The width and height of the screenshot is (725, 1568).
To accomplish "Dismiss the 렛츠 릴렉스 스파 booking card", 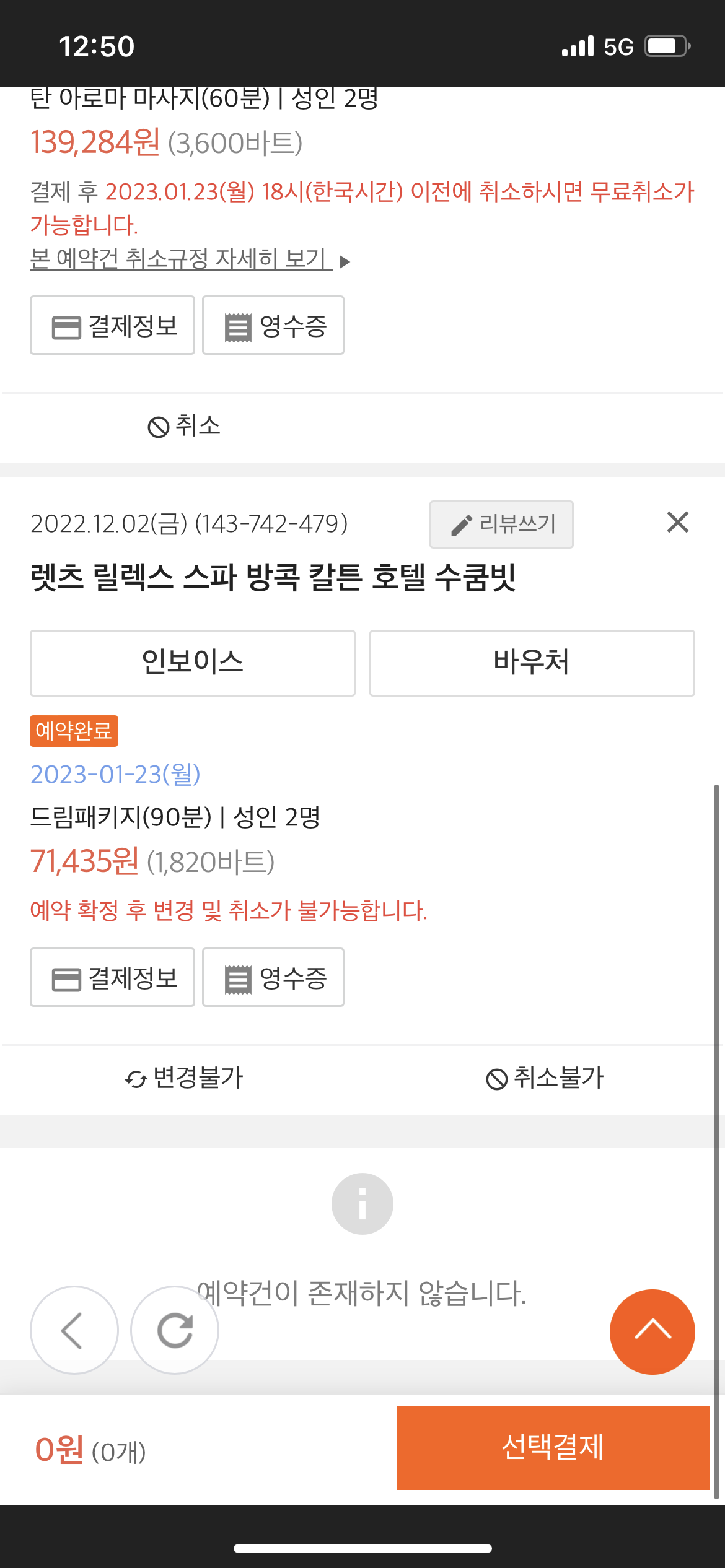I will (678, 523).
